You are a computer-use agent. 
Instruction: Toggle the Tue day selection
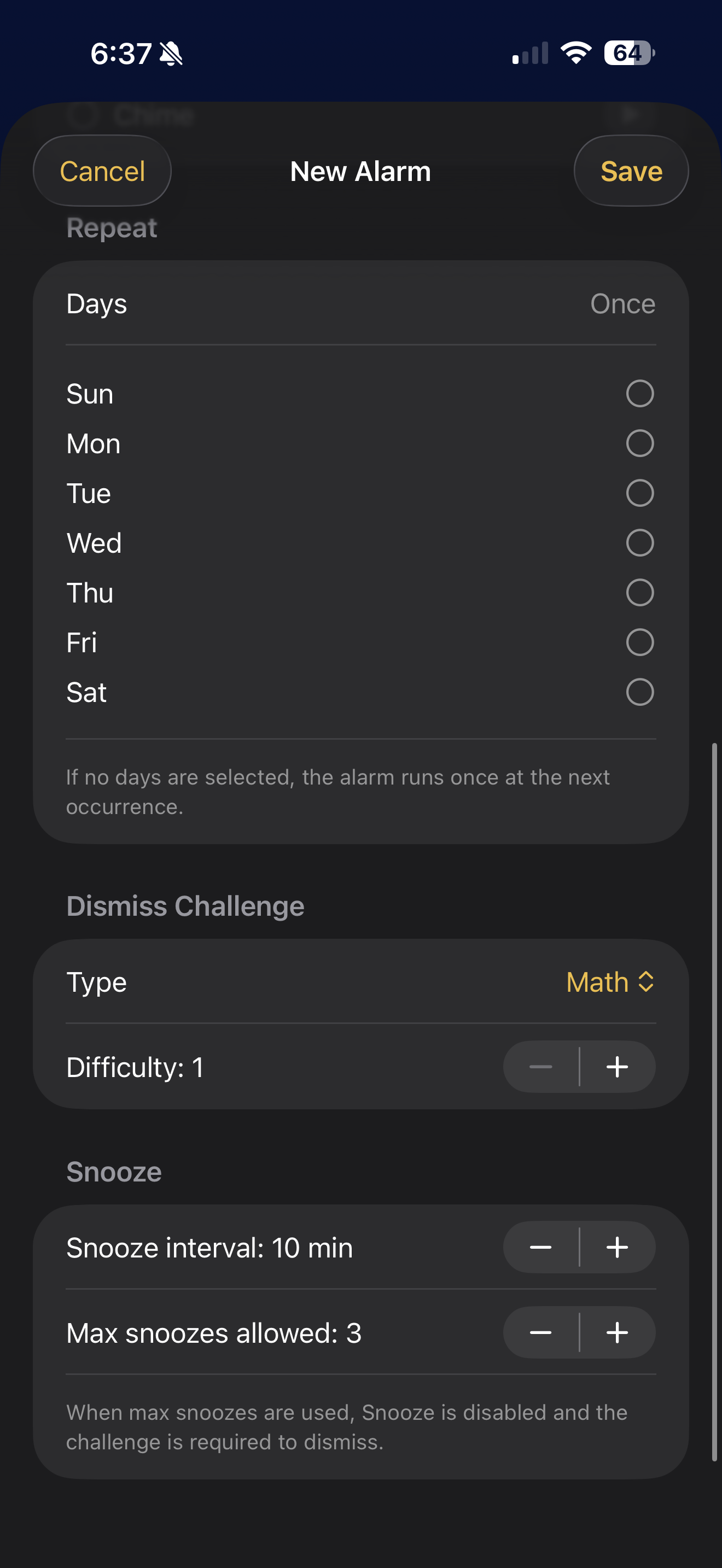[x=640, y=493]
